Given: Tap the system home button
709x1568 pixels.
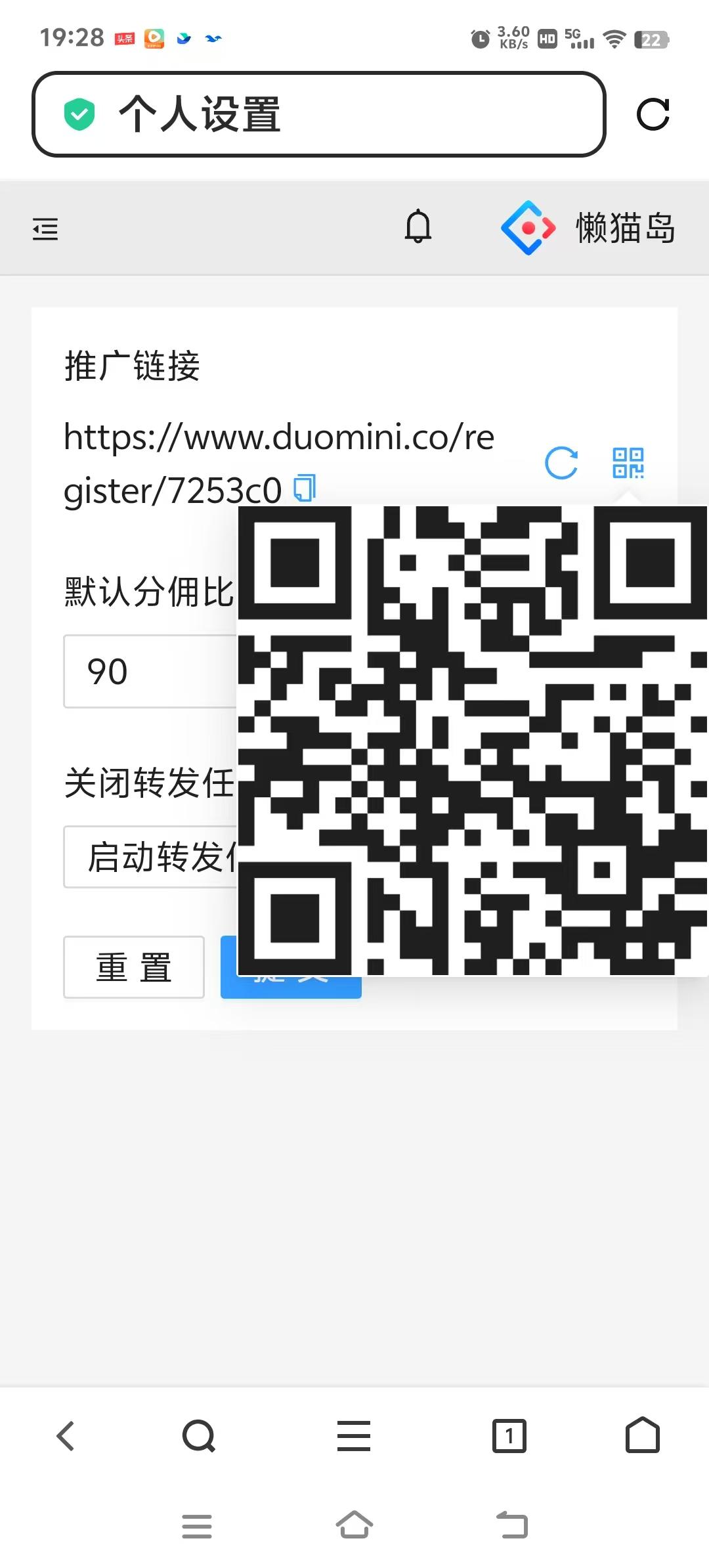Looking at the screenshot, I should click(354, 1525).
